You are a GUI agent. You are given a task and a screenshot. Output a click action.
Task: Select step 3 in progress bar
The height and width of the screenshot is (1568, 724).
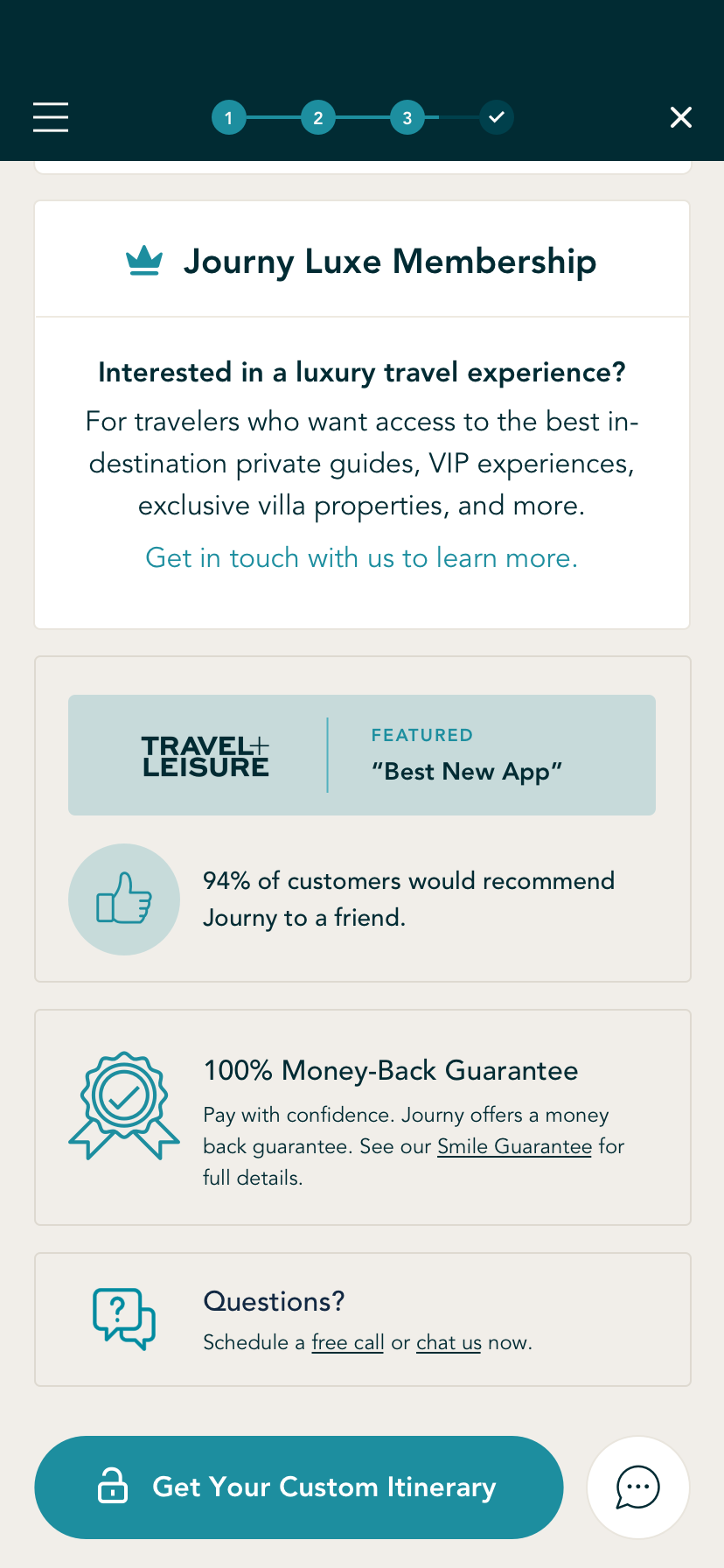(x=407, y=117)
